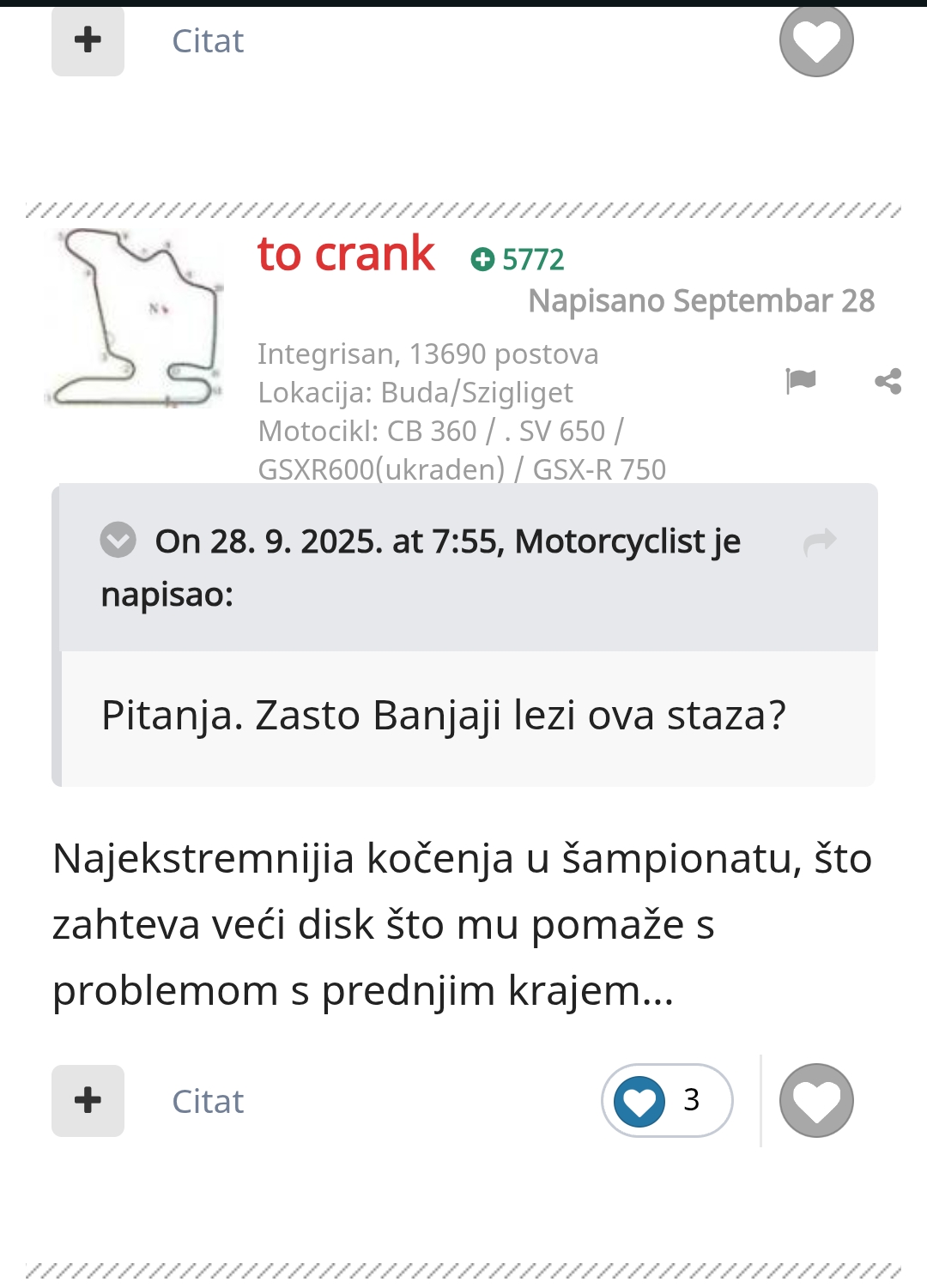927x1288 pixels.
Task: Jump to Motorcyclist's original post arrow
Action: coord(820,541)
